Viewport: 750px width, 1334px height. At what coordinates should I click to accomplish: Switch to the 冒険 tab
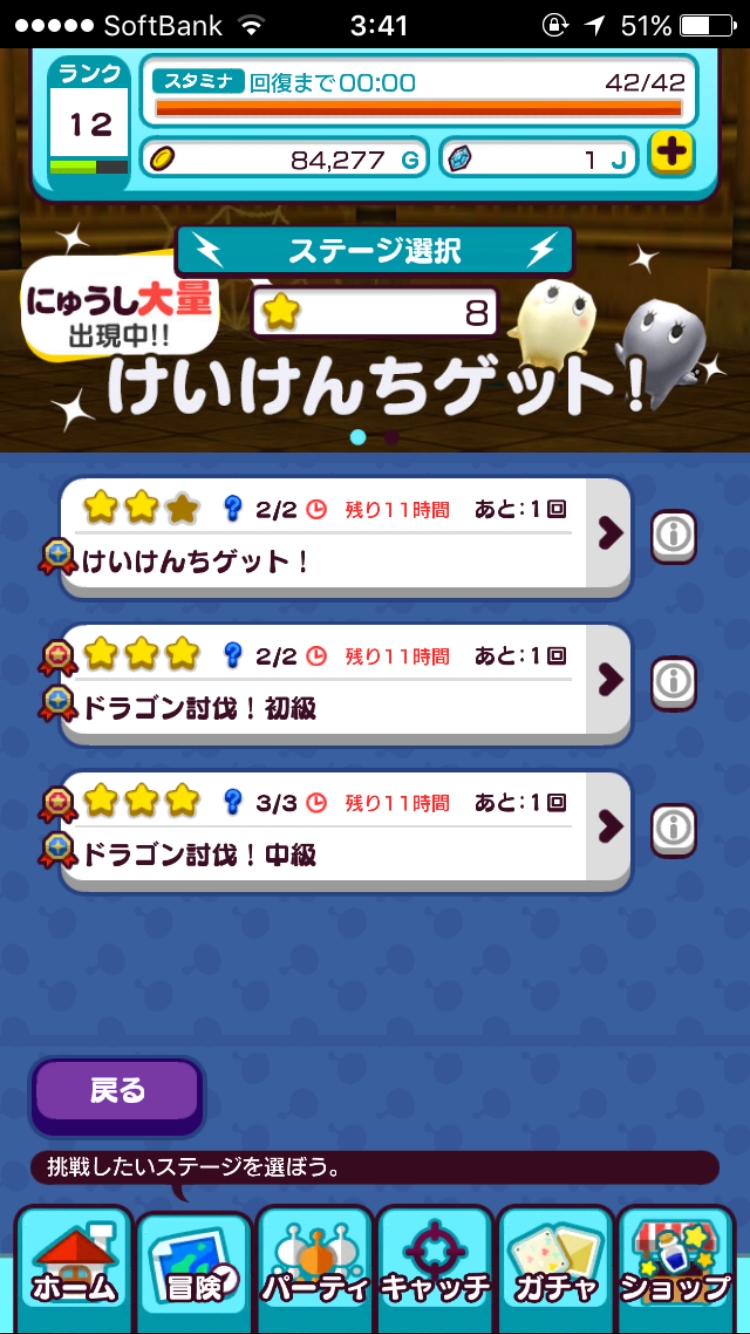tap(194, 1267)
